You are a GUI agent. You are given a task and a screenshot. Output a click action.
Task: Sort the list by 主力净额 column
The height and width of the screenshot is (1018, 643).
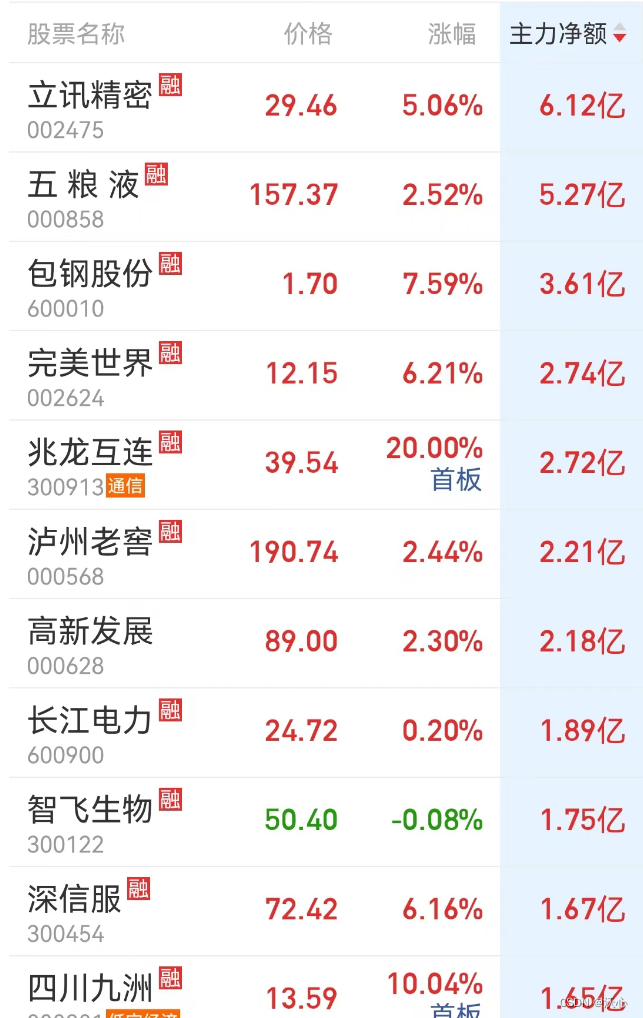point(567,34)
